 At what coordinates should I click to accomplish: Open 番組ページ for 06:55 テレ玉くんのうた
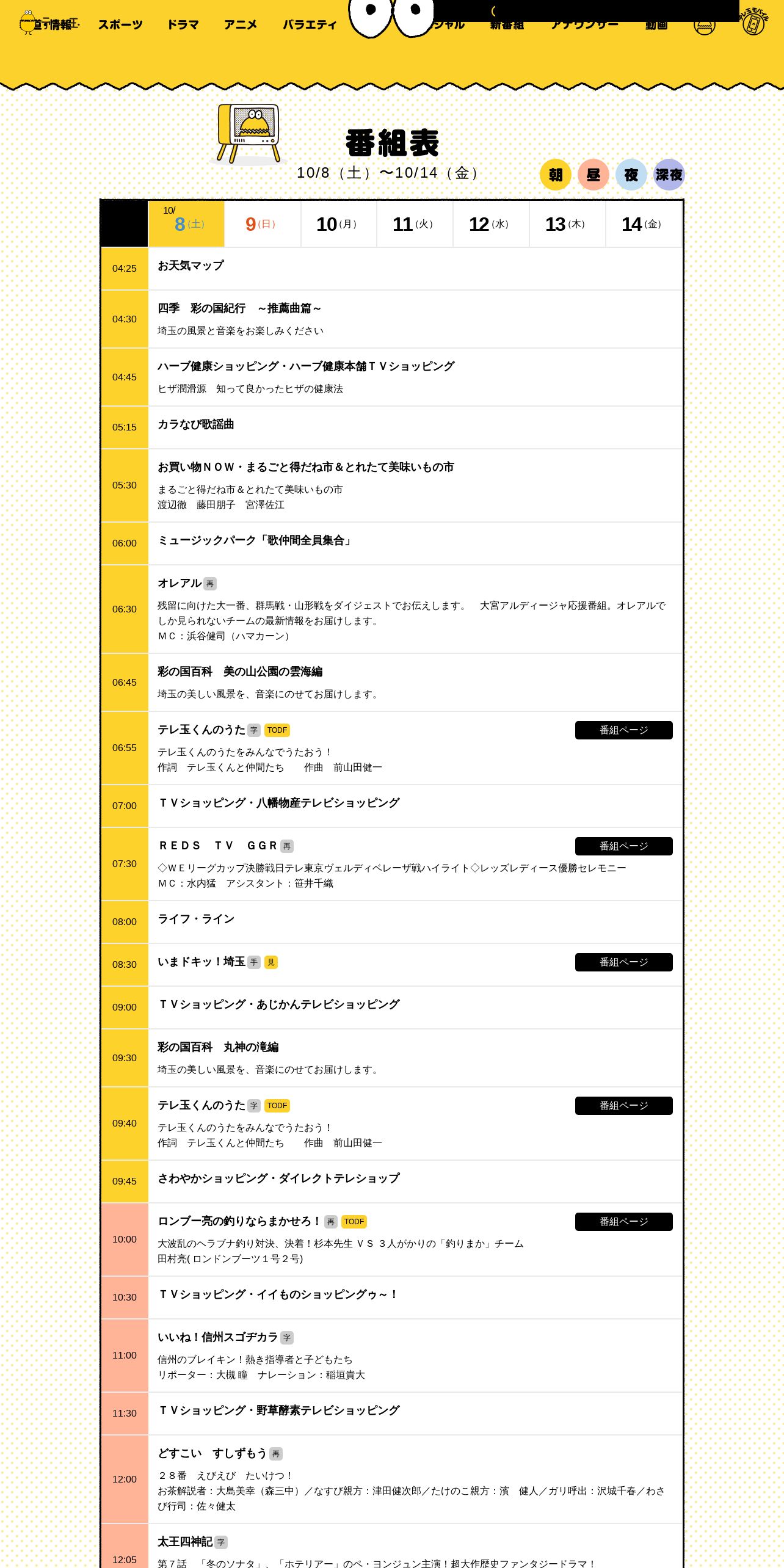(x=623, y=730)
